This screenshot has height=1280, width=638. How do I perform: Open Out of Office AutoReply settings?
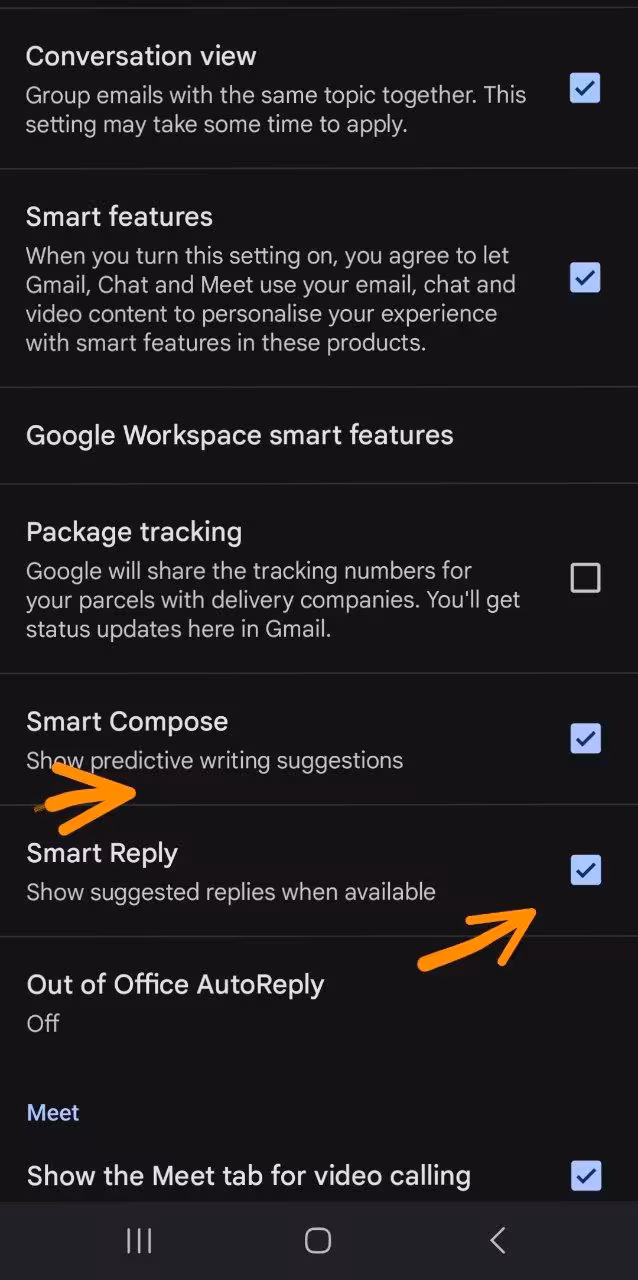(x=176, y=1000)
